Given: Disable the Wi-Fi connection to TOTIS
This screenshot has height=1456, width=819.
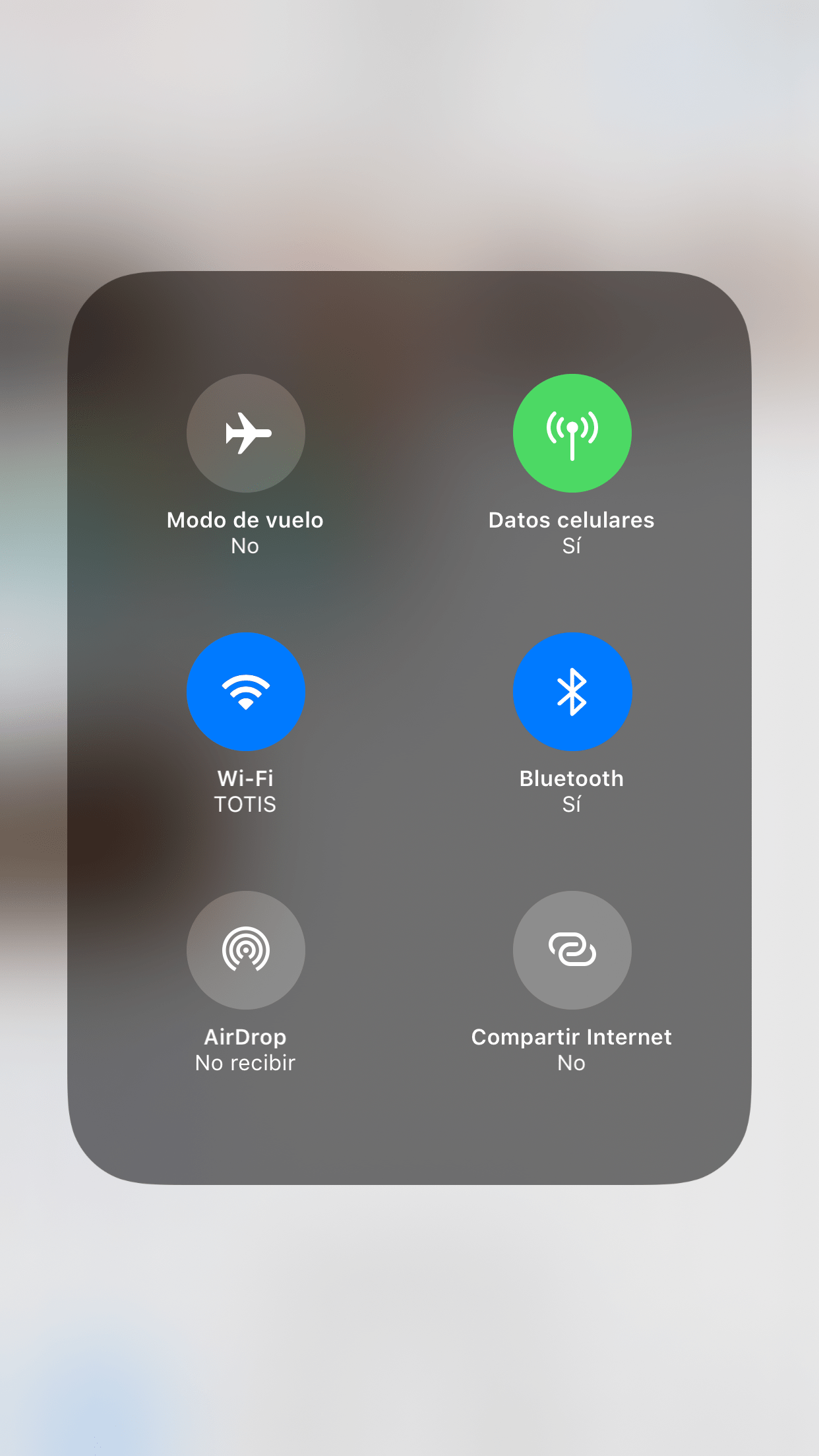Looking at the screenshot, I should [x=246, y=692].
